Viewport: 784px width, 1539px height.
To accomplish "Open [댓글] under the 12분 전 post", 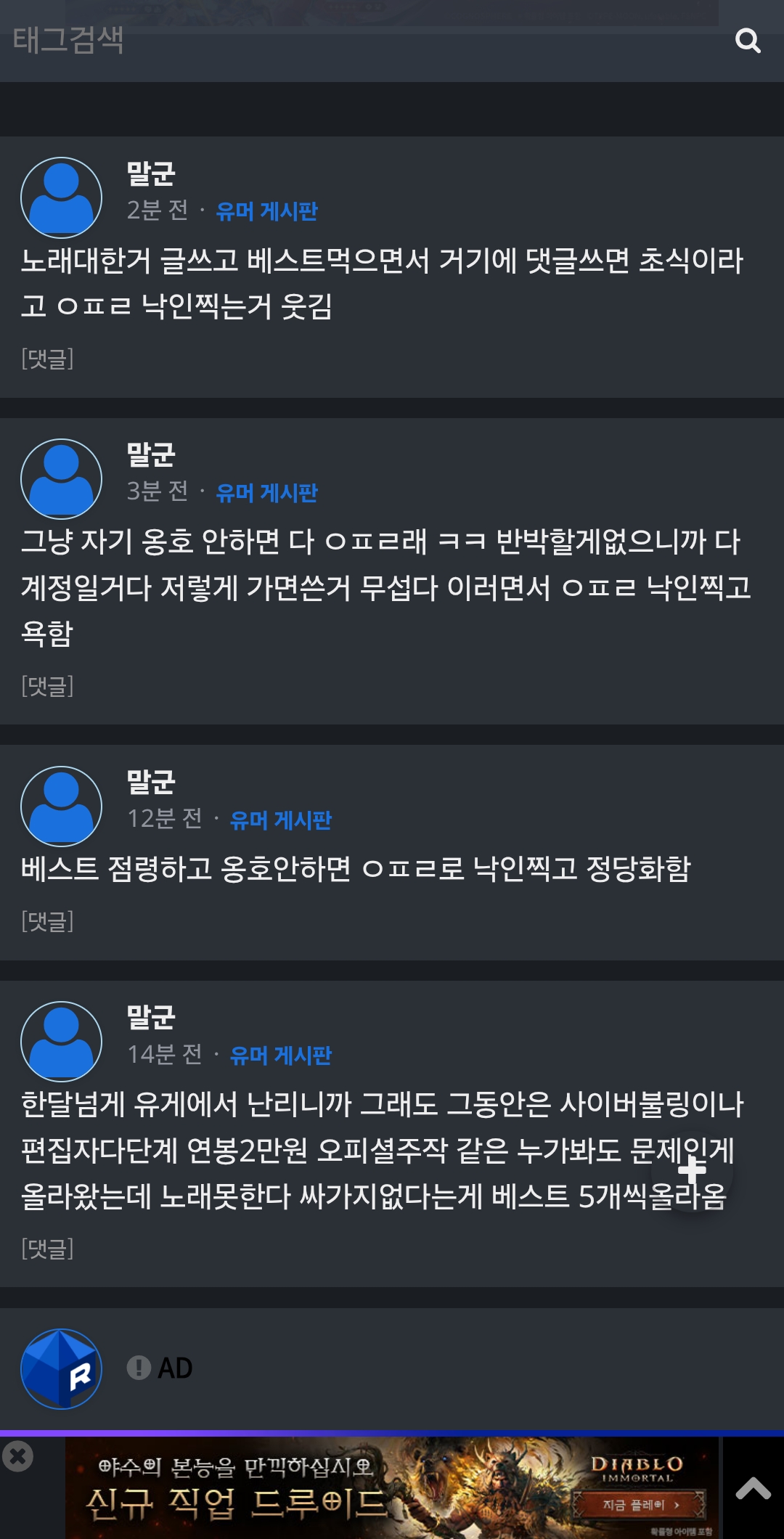I will (48, 921).
